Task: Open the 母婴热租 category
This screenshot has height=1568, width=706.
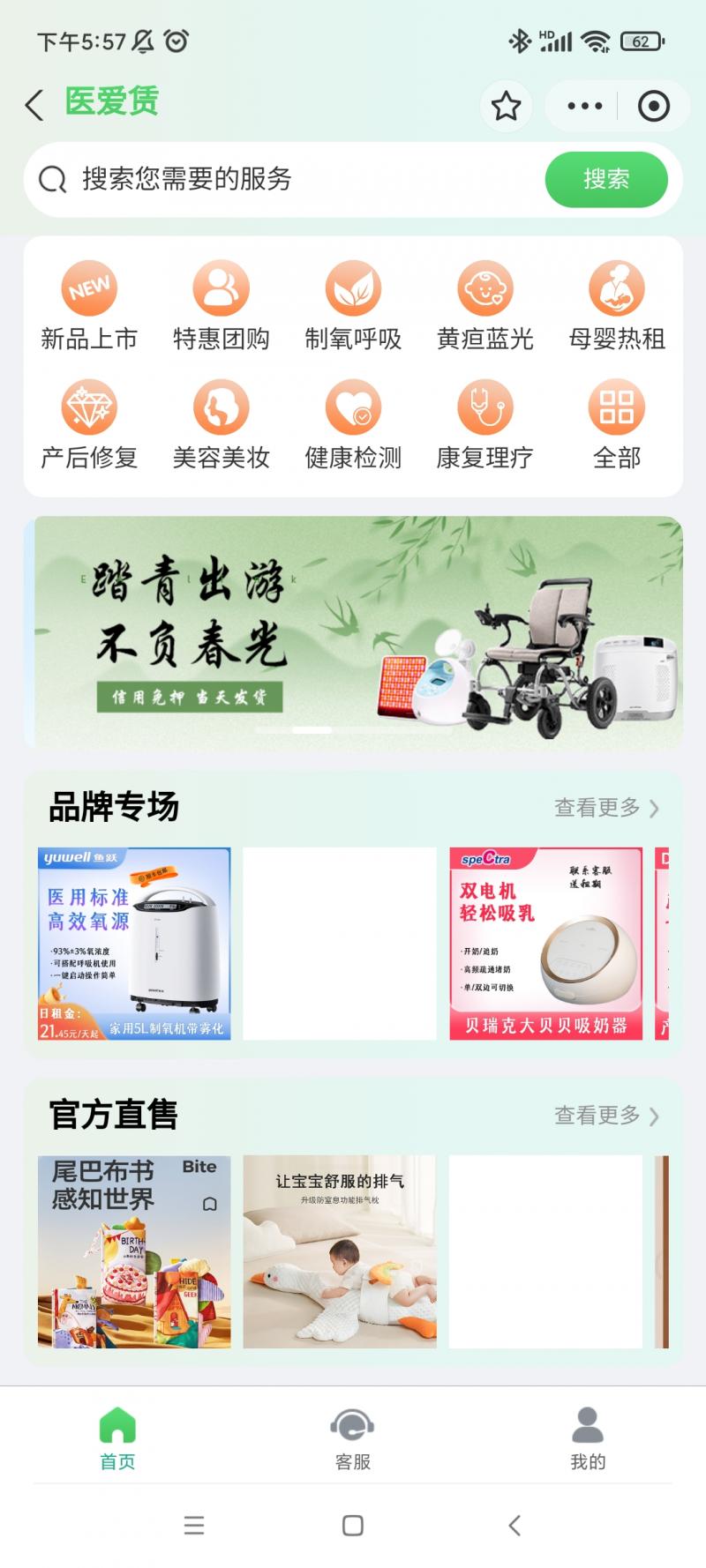Action: click(x=617, y=306)
